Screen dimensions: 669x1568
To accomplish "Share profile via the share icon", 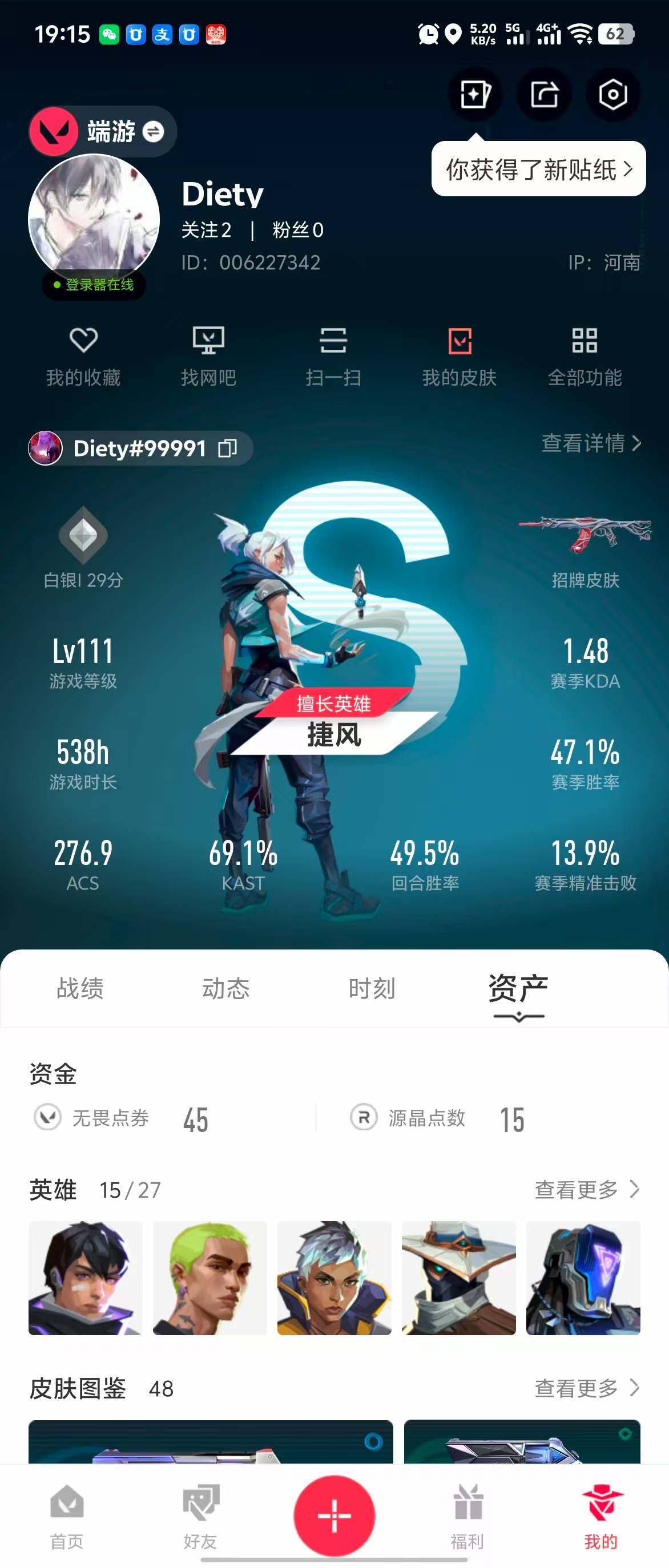I will pos(543,95).
